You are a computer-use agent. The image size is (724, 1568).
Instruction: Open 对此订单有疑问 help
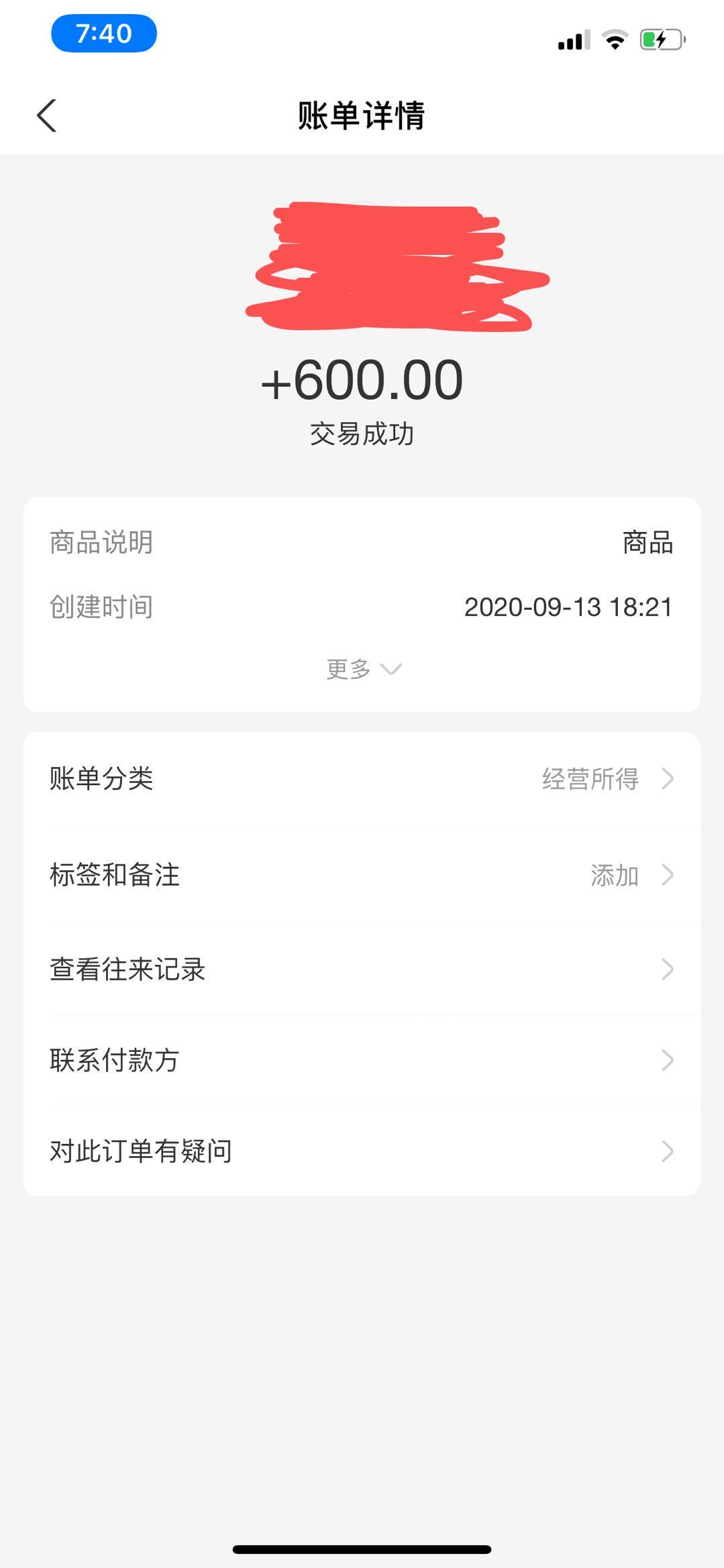tap(362, 1151)
